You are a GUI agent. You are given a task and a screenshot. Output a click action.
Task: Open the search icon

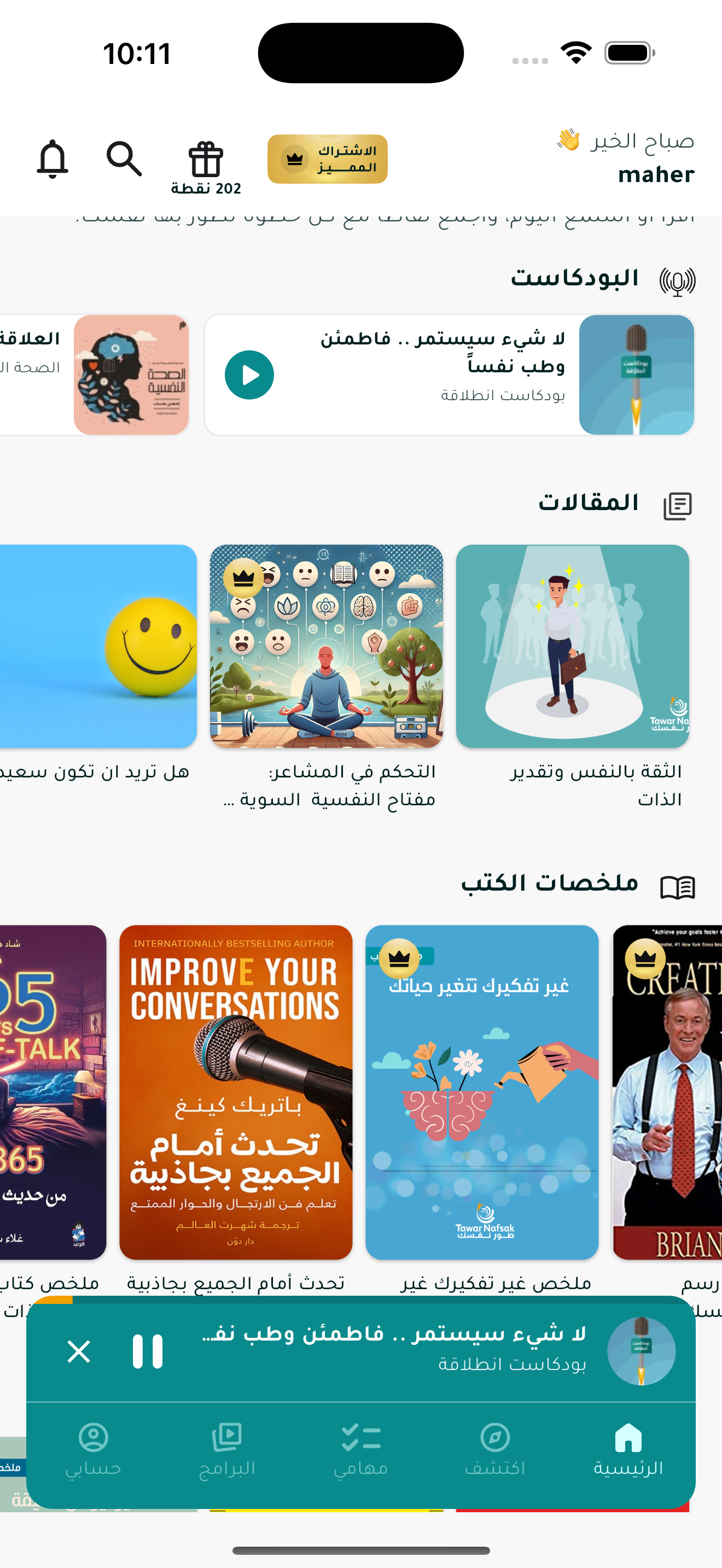pos(124,159)
